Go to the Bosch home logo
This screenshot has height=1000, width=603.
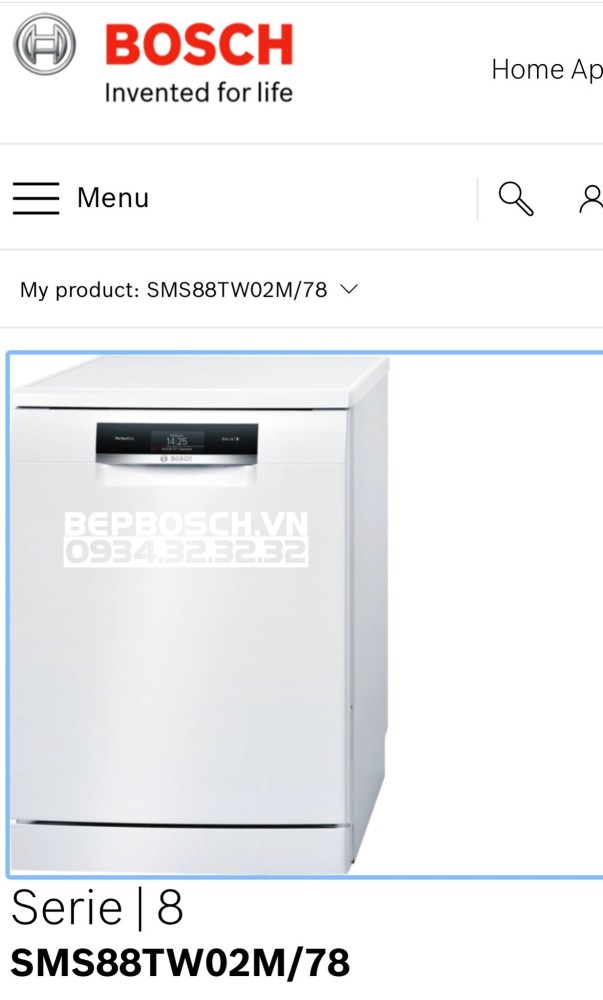tap(153, 61)
